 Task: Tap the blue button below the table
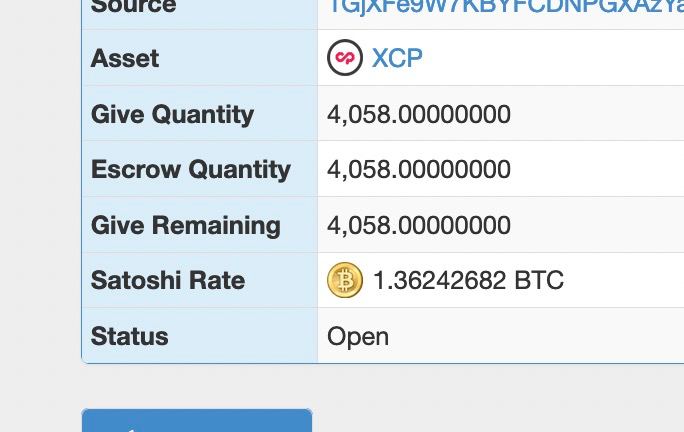197,421
